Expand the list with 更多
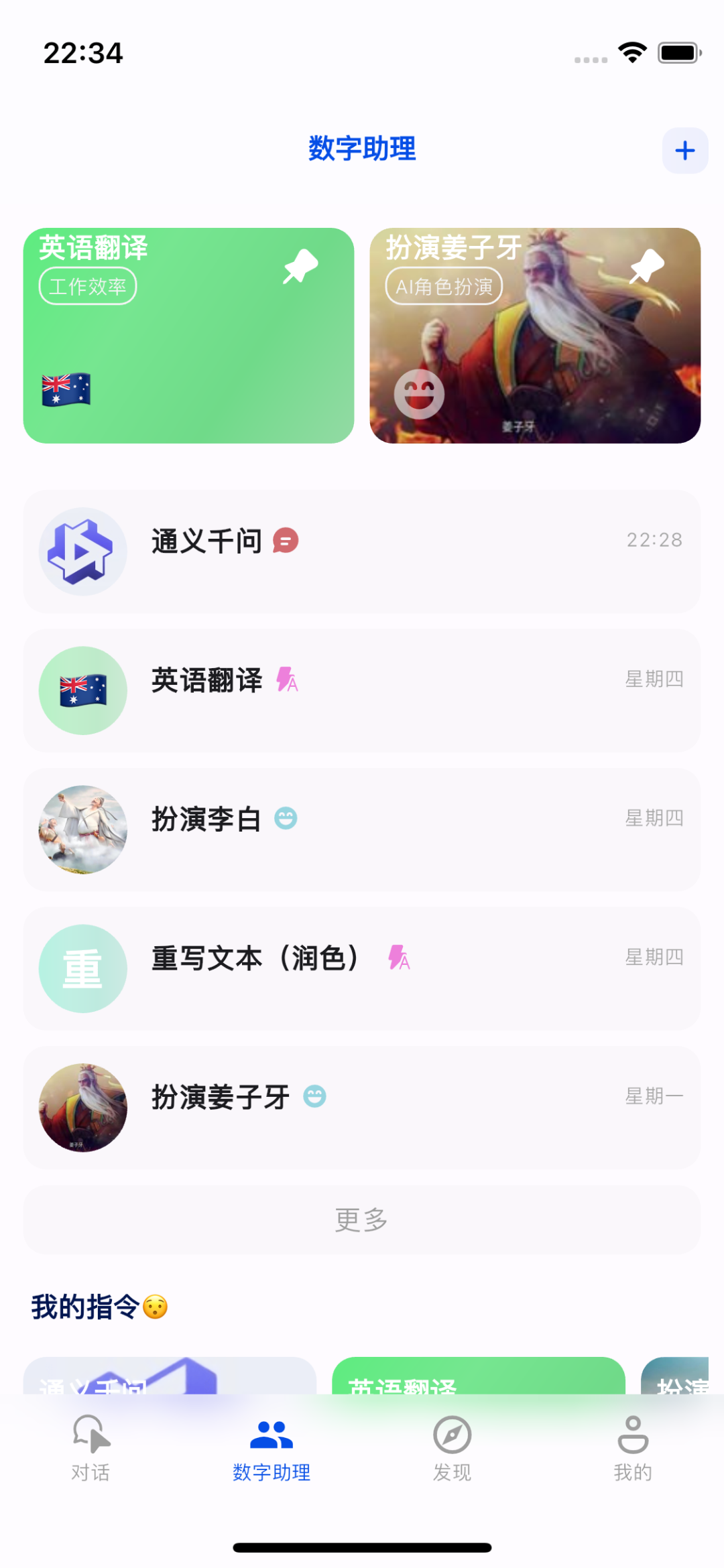The height and width of the screenshot is (1568, 724). (x=362, y=1220)
